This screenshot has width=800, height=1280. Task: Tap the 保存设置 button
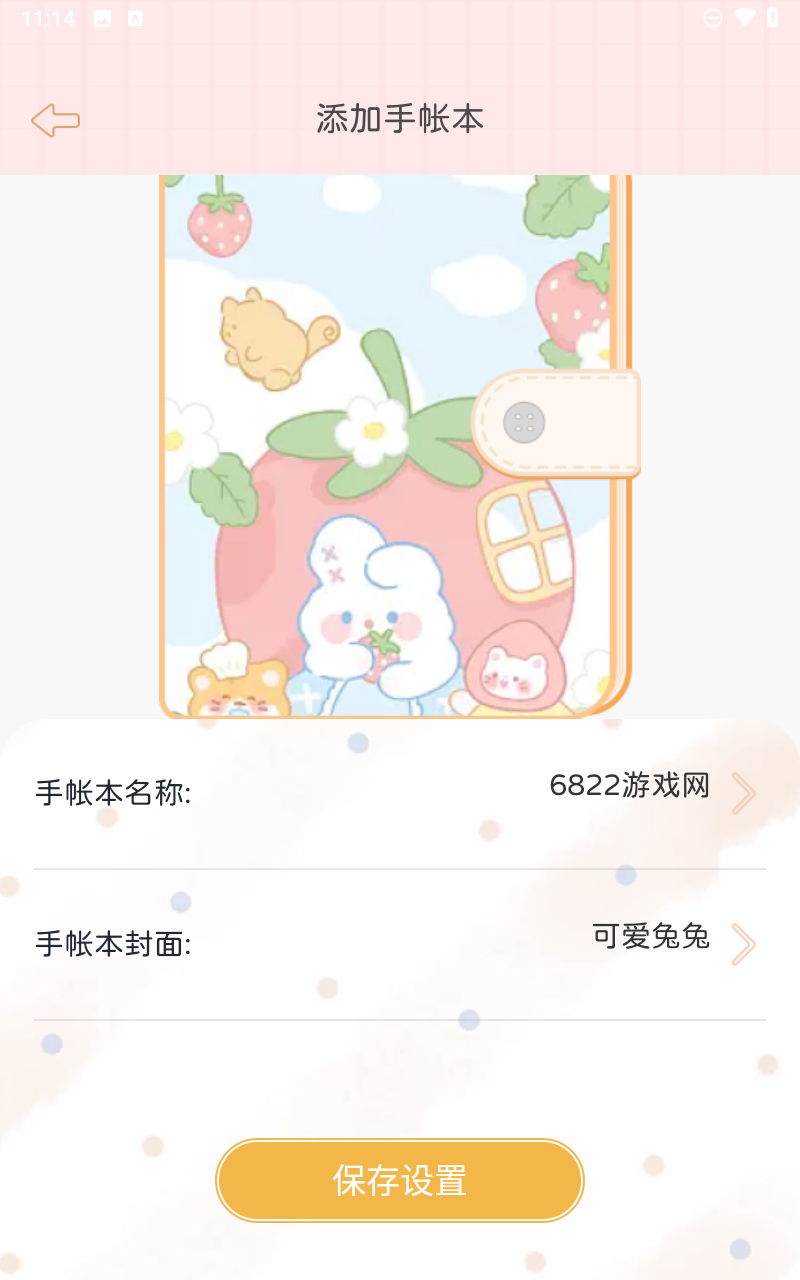click(x=400, y=1180)
